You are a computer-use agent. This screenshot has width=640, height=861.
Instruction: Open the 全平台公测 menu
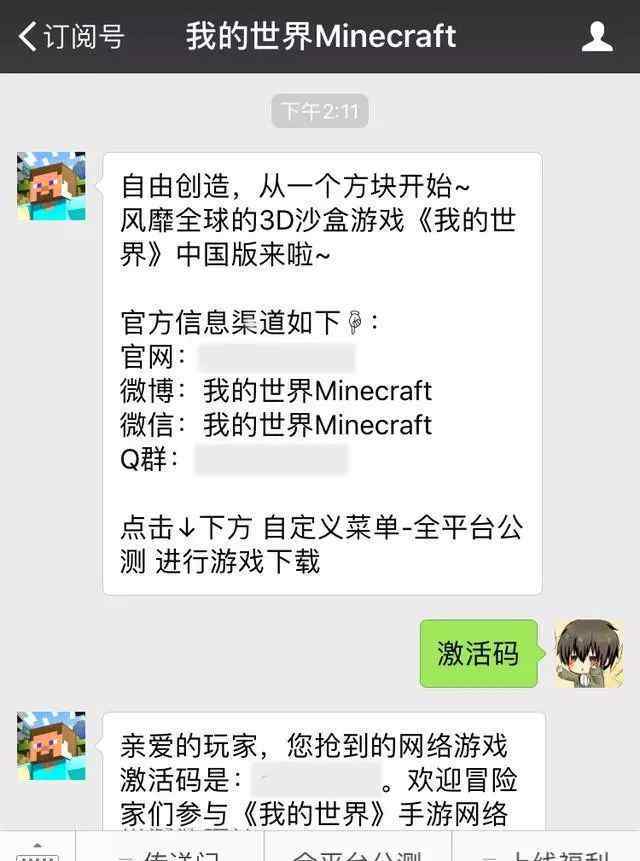click(357, 853)
